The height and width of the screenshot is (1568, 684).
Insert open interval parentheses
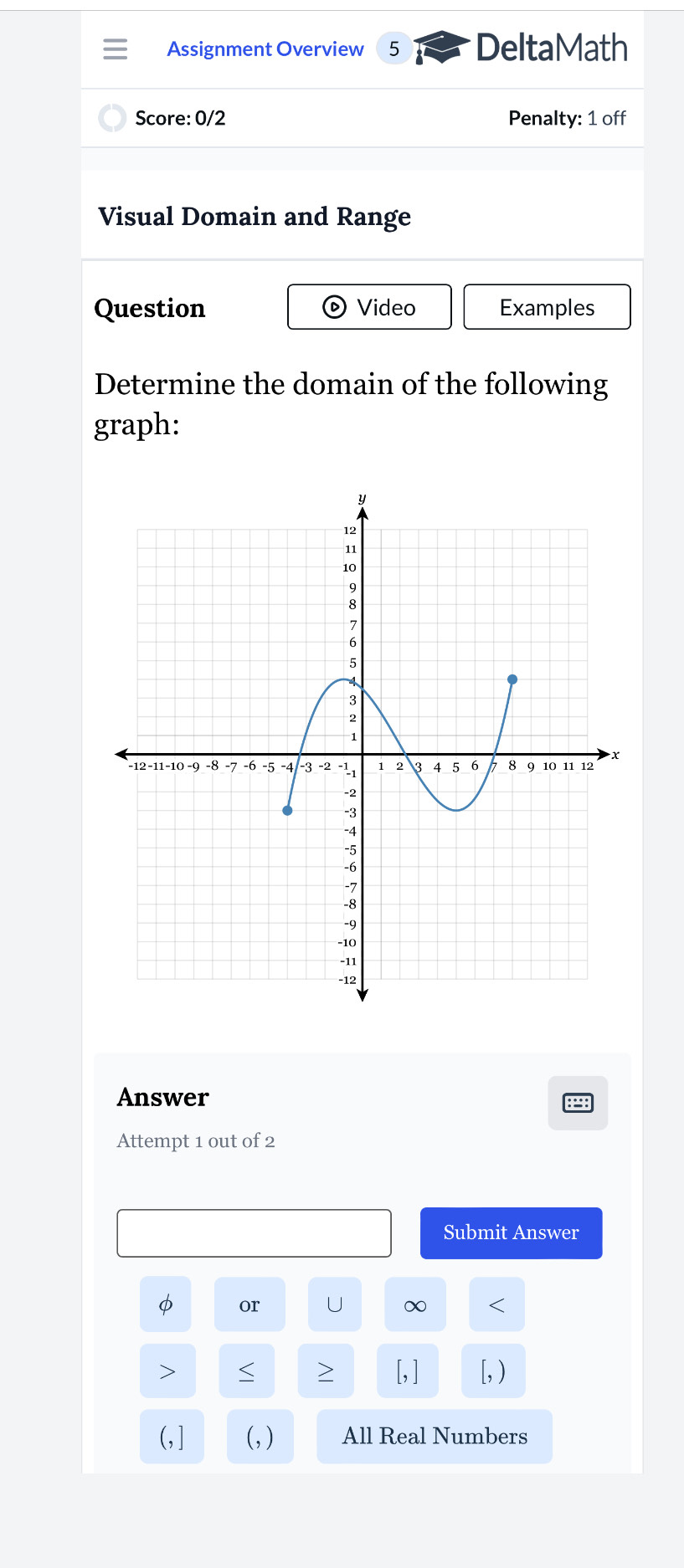[260, 1436]
